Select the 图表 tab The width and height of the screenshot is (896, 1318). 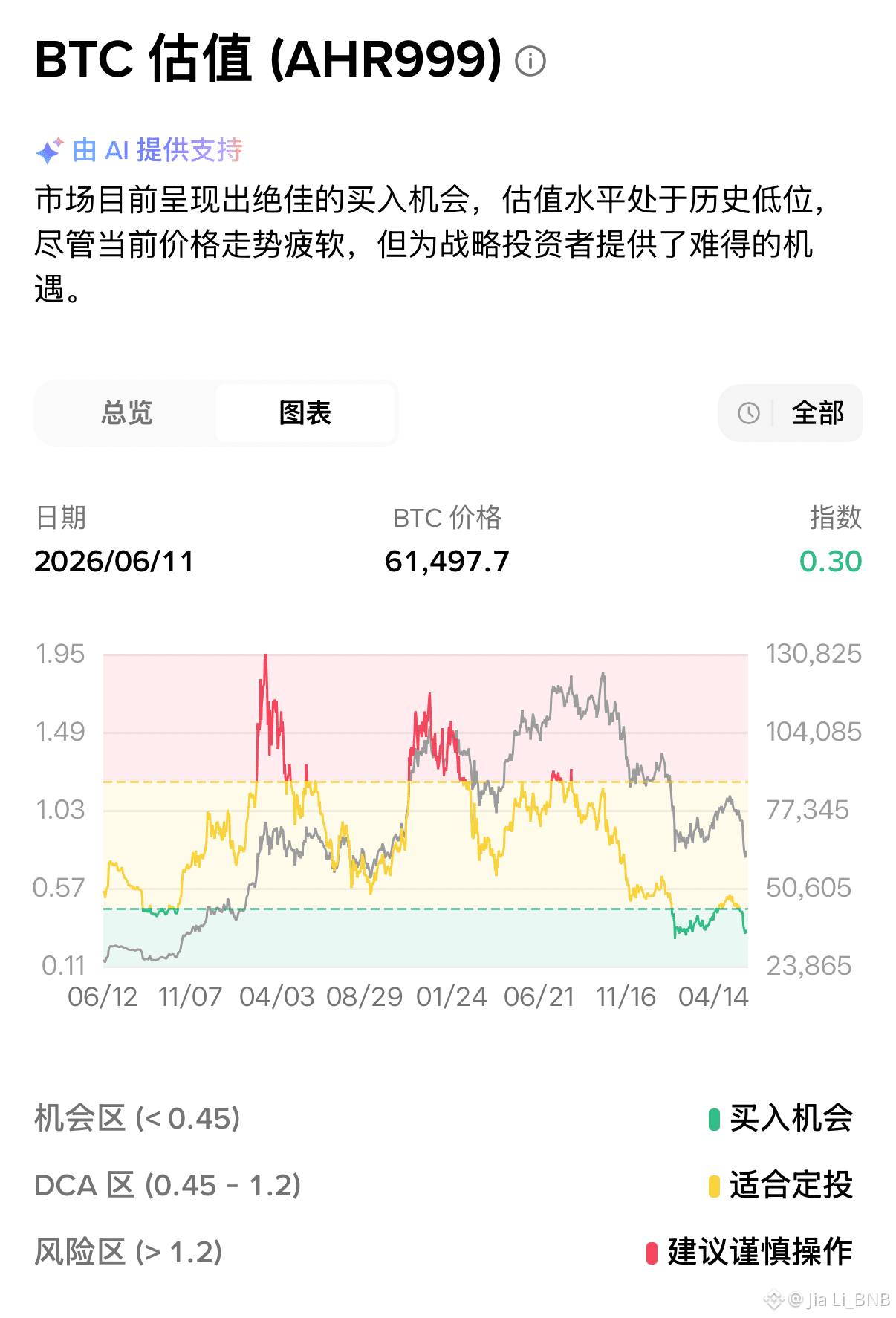[305, 413]
